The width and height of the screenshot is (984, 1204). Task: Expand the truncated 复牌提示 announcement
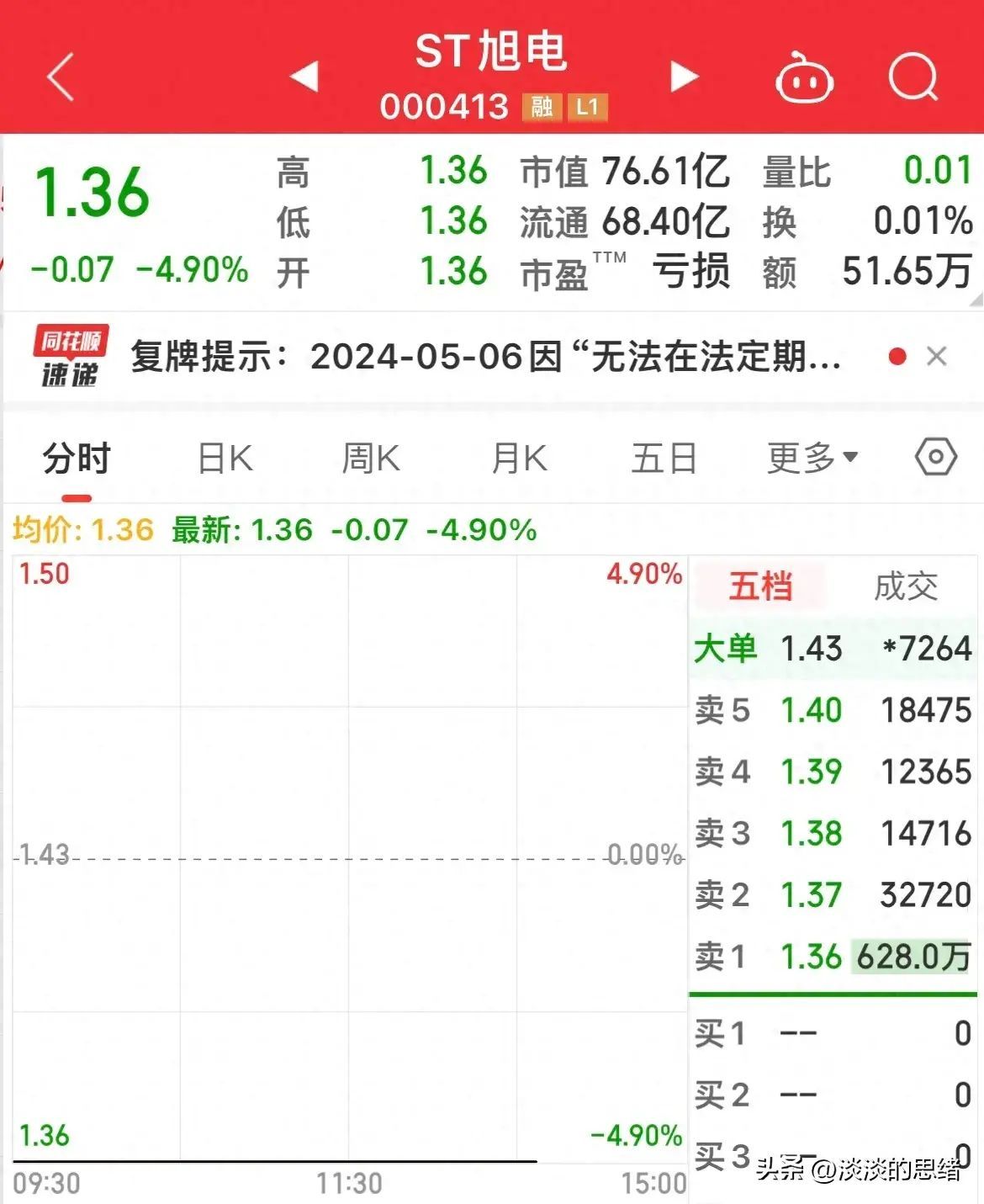click(x=479, y=357)
